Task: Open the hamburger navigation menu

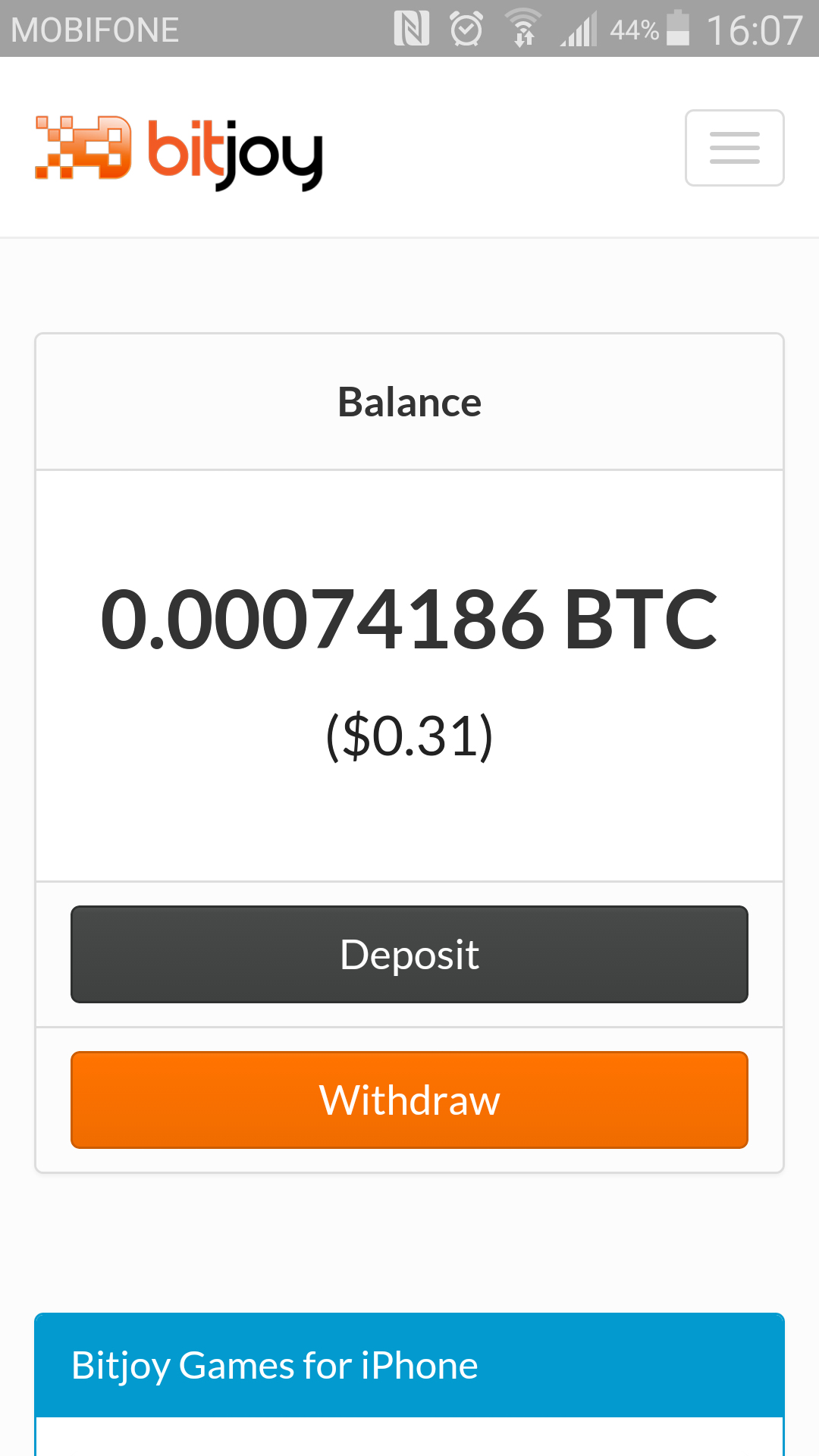Action: 734,148
